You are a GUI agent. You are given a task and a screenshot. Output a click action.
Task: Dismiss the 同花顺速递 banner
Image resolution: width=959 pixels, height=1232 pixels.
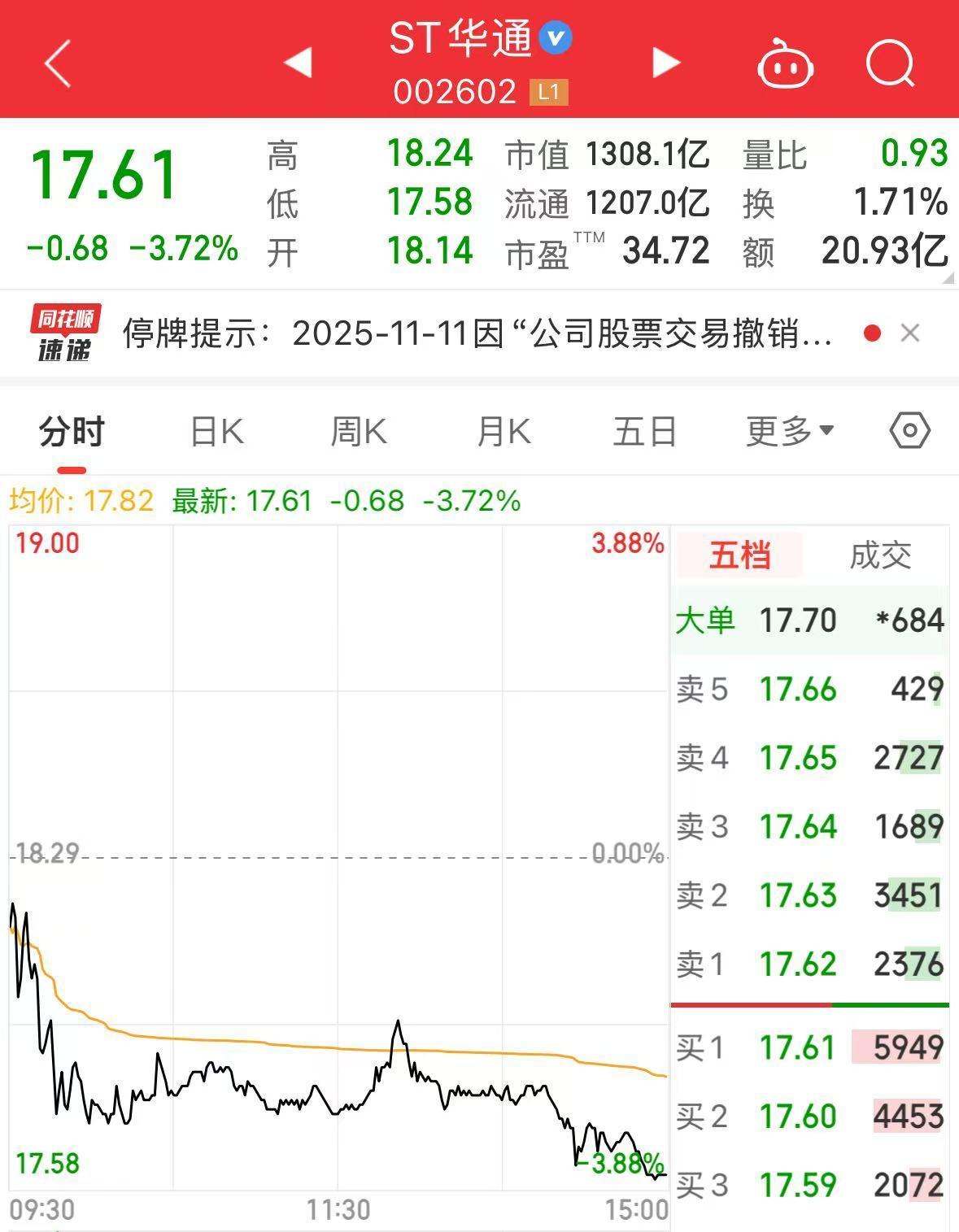pyautogui.click(x=910, y=333)
